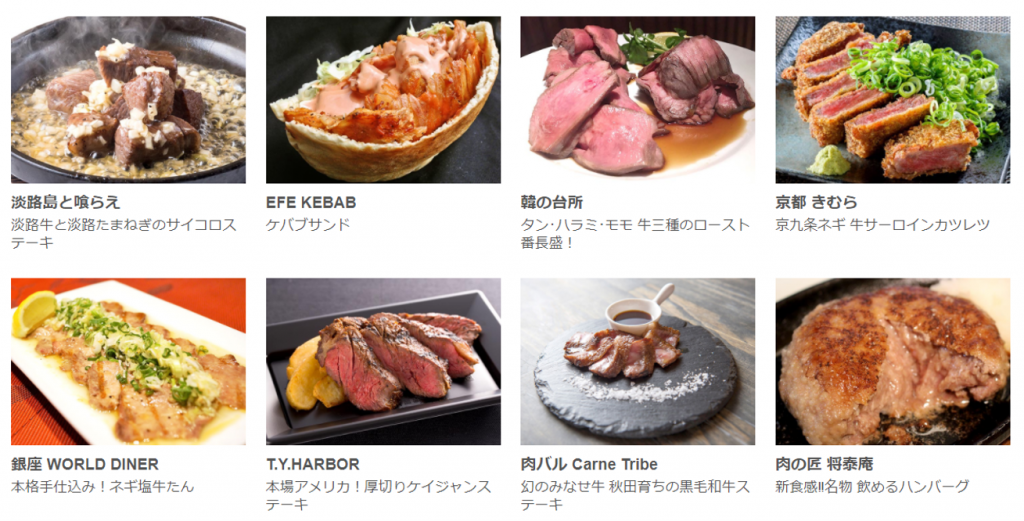
Task: Select the EFE KEBAB sandwich card
Action: point(383,100)
